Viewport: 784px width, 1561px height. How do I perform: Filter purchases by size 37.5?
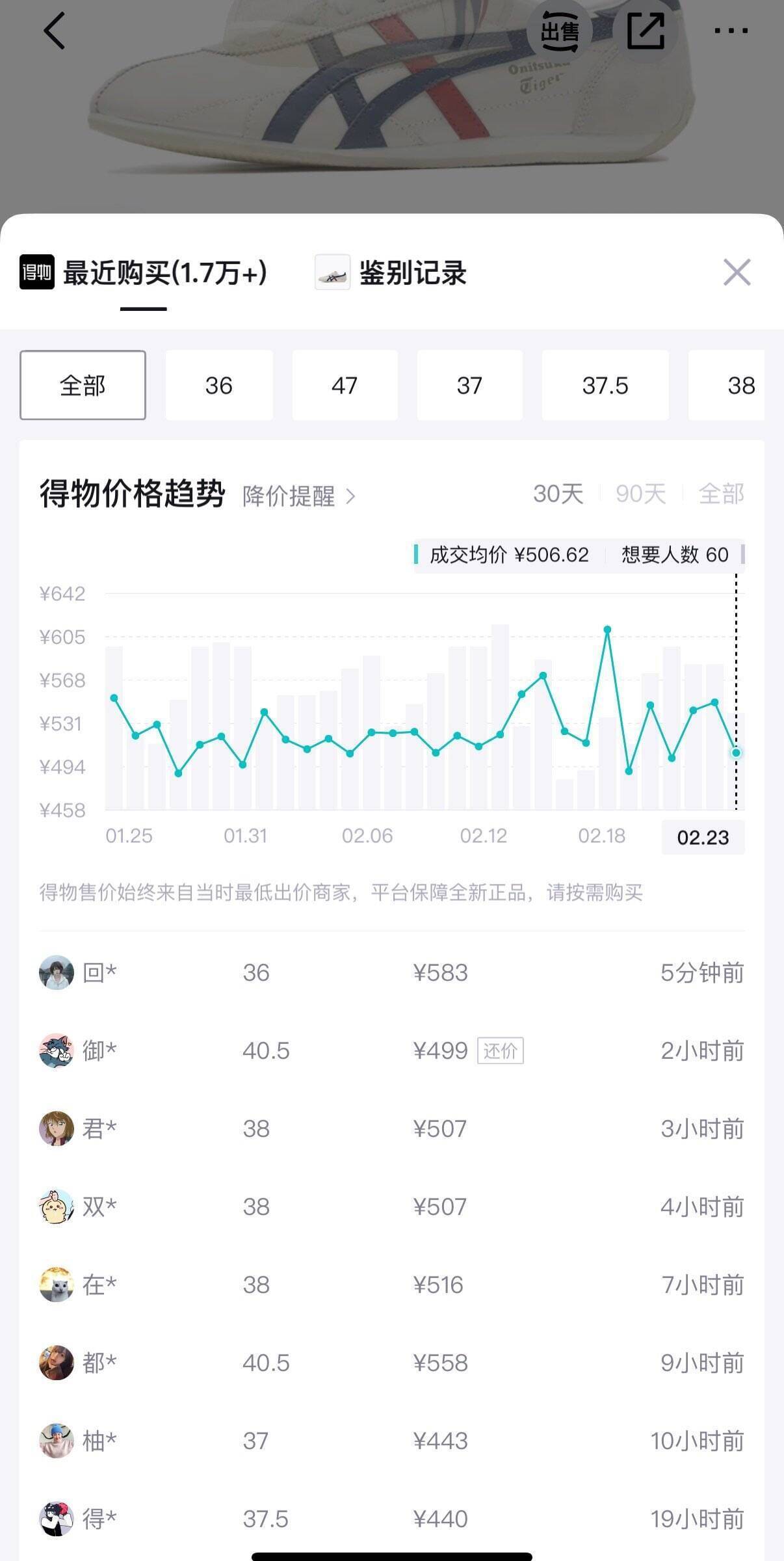605,385
